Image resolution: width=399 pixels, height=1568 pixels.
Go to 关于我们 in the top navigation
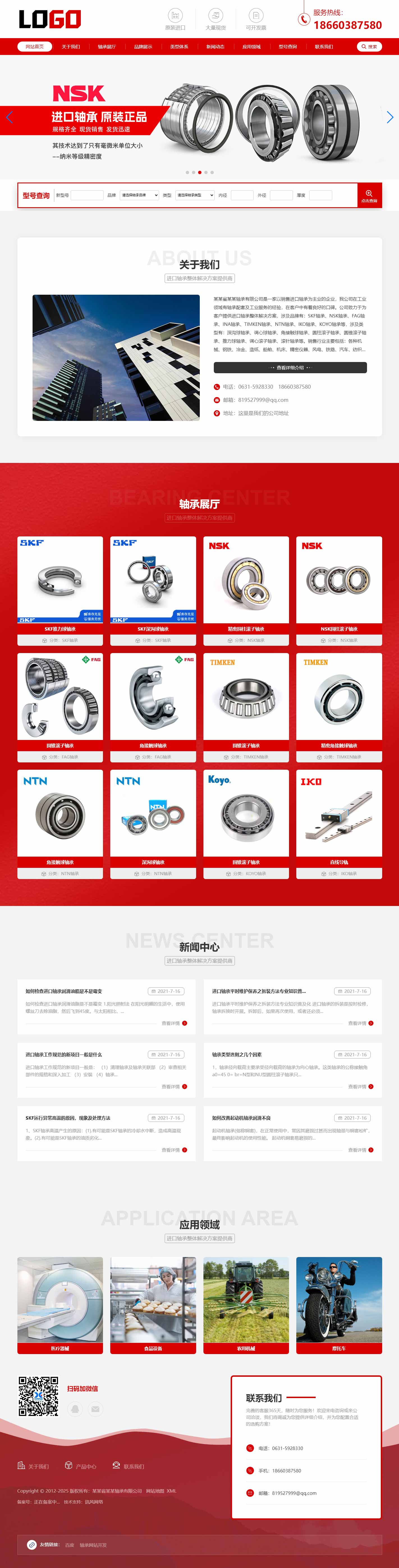(71, 47)
